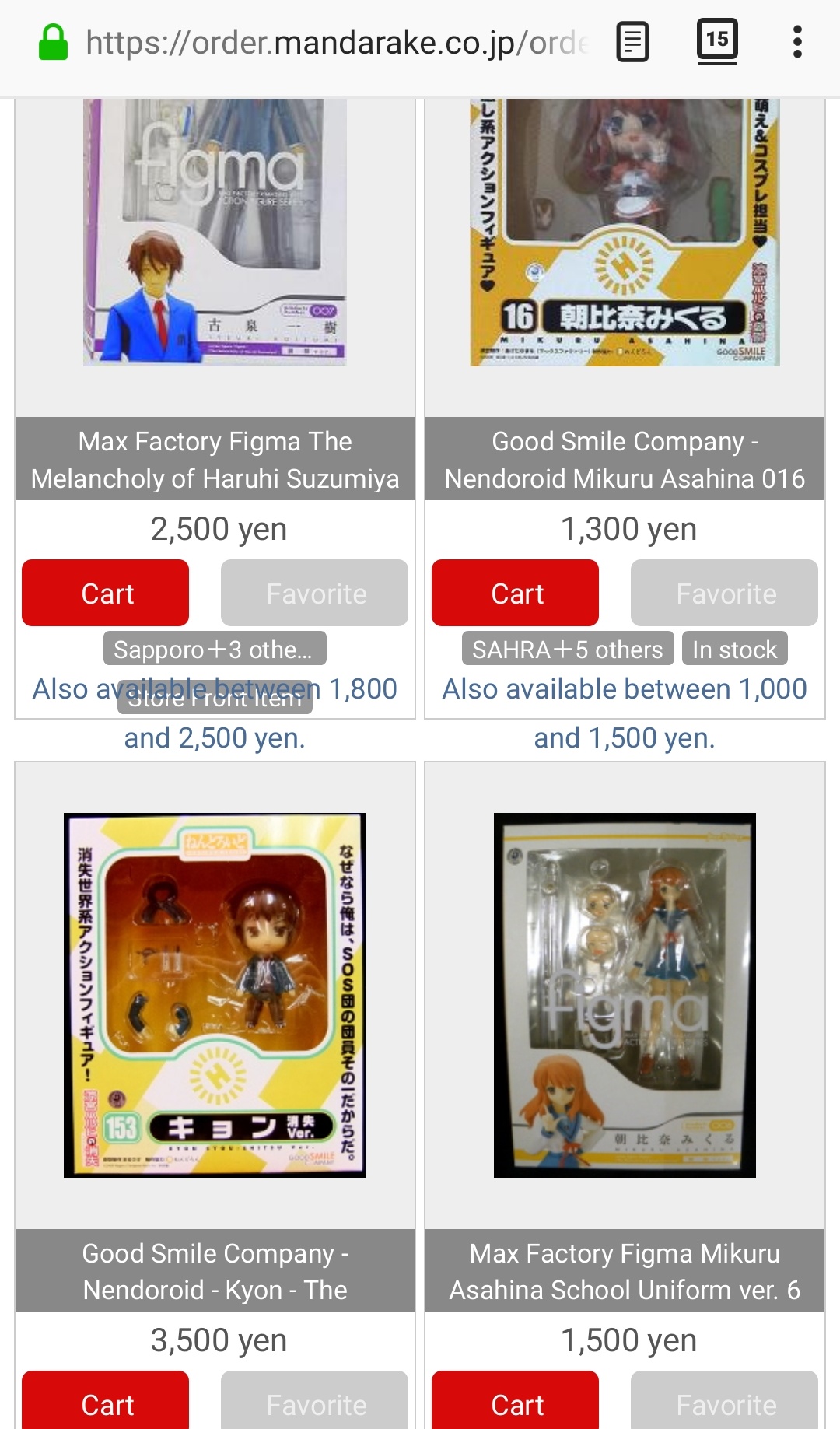This screenshot has height=1429, width=840.
Task: Open the SAHRA+5 others store tag
Action: [567, 649]
